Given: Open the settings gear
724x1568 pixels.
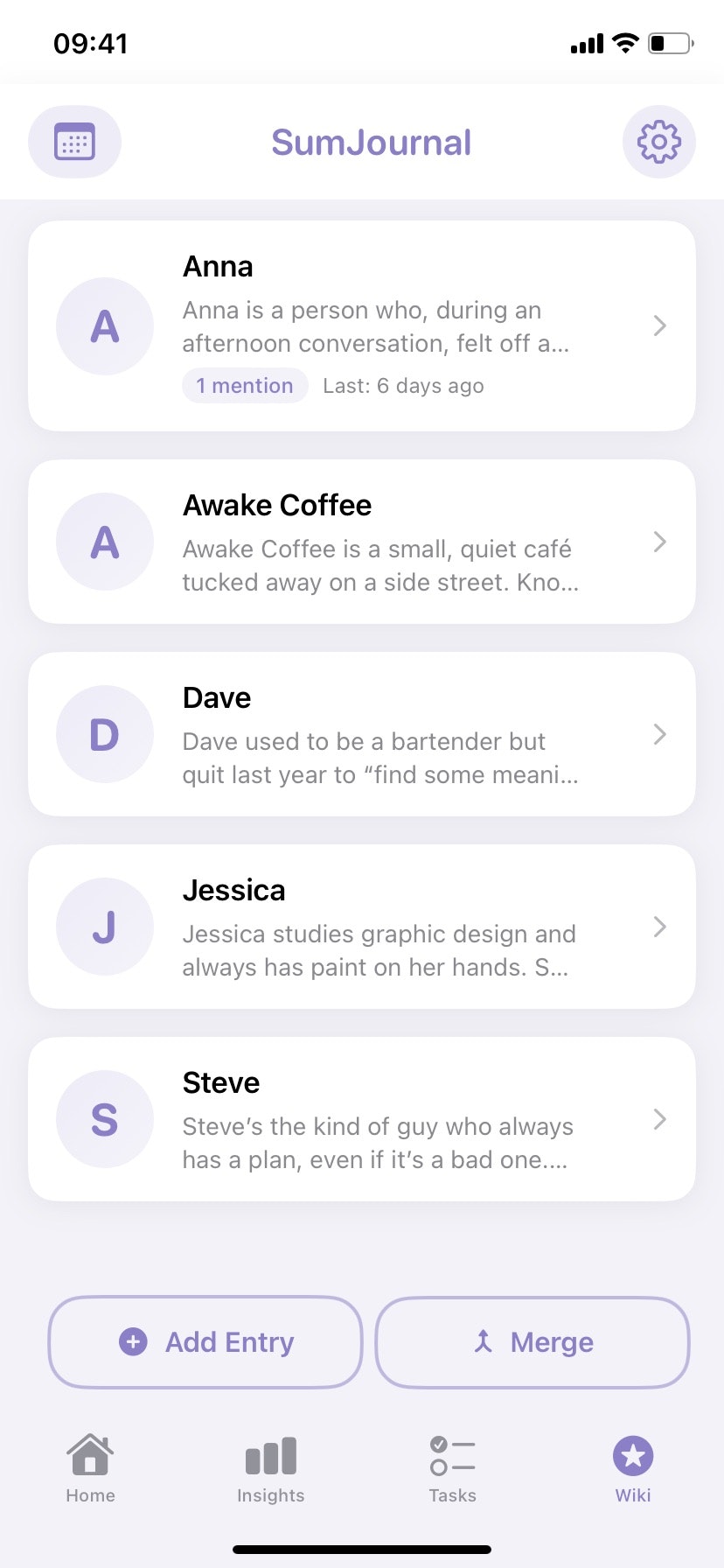Looking at the screenshot, I should [658, 142].
